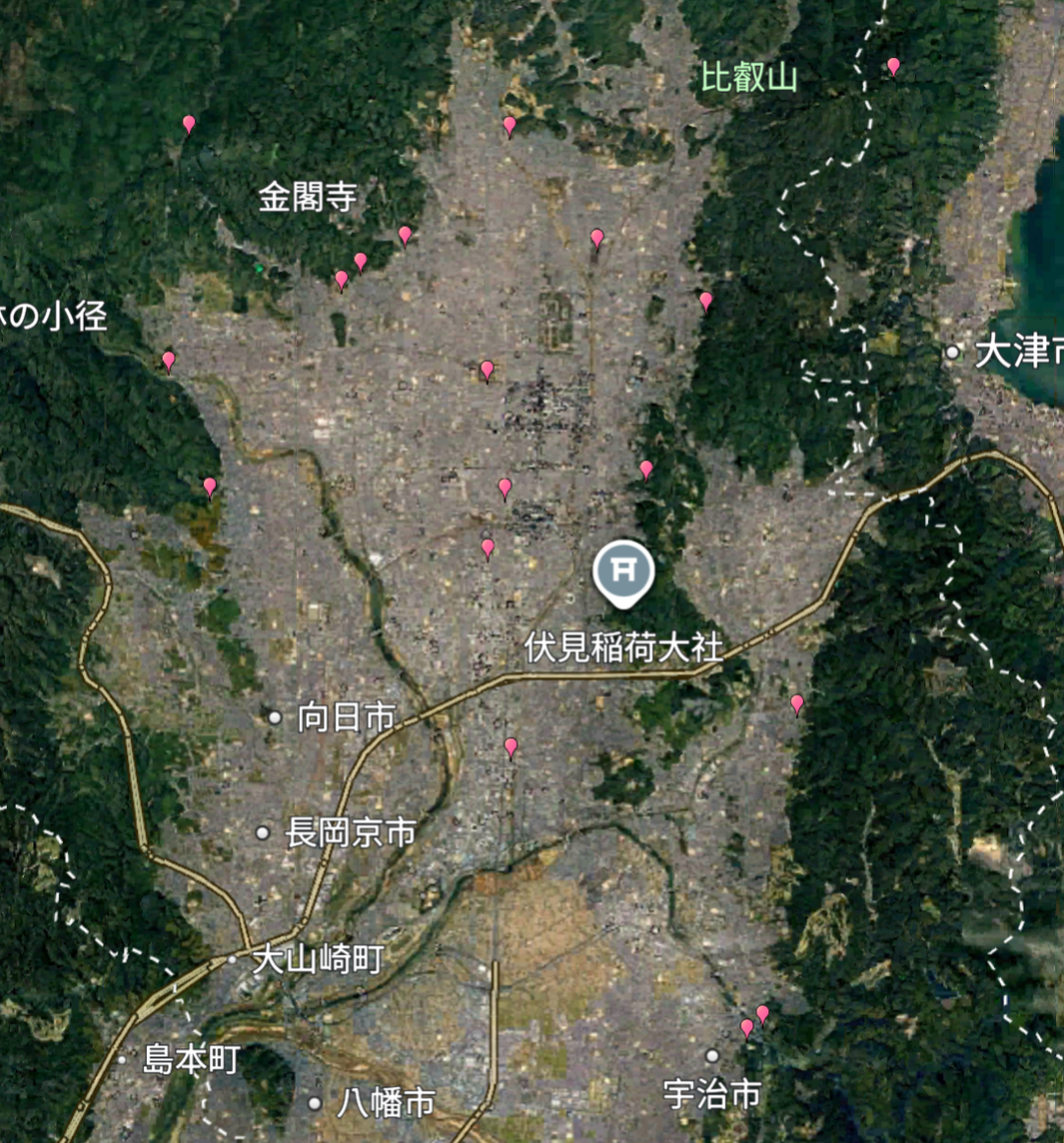Open the pink pin northeast of 比叡山
1064x1143 pixels.
(893, 66)
